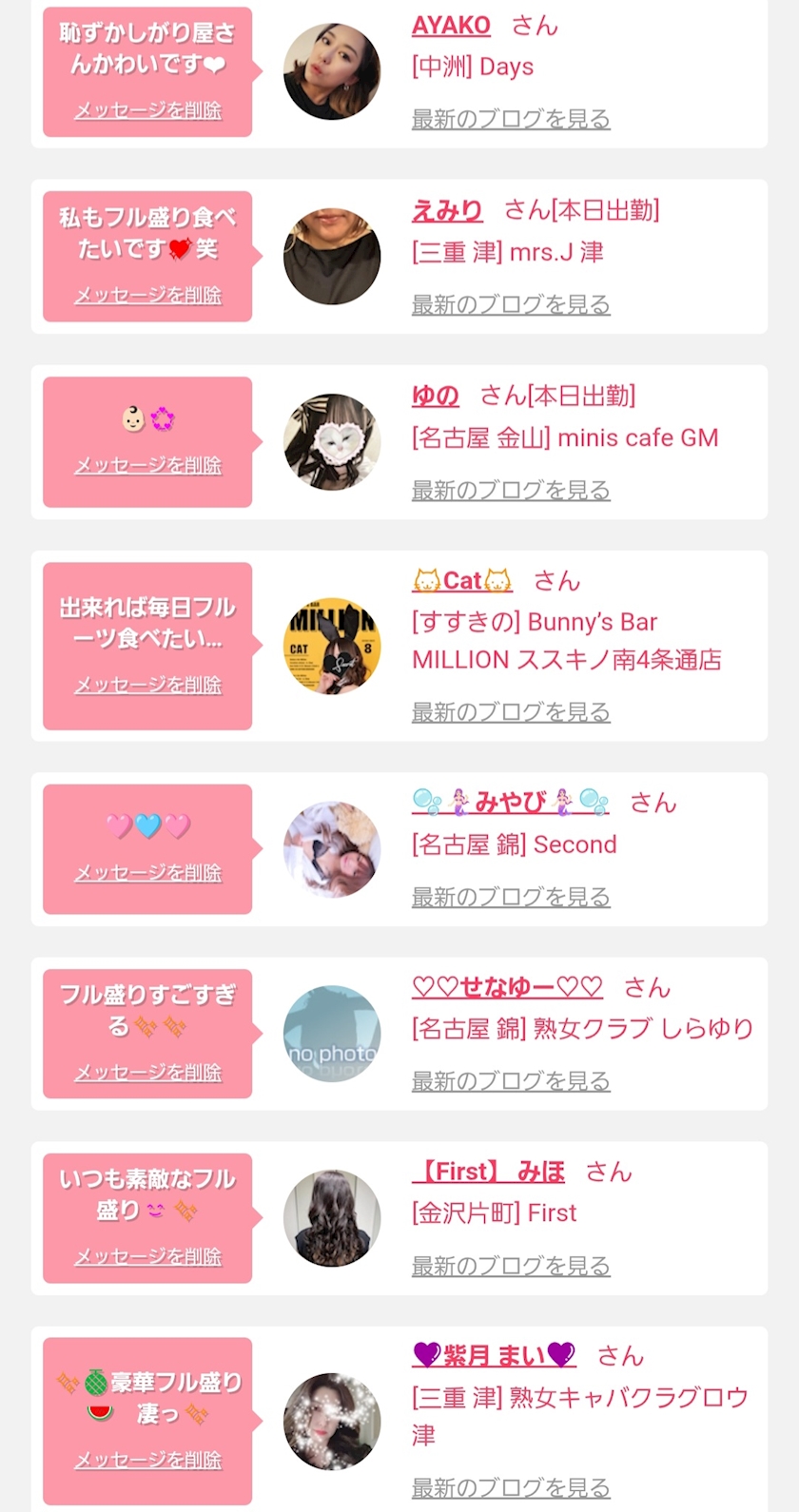Screen dimensions: 799x1512
Task: Delete the message sent to えみり
Action: 147,295
